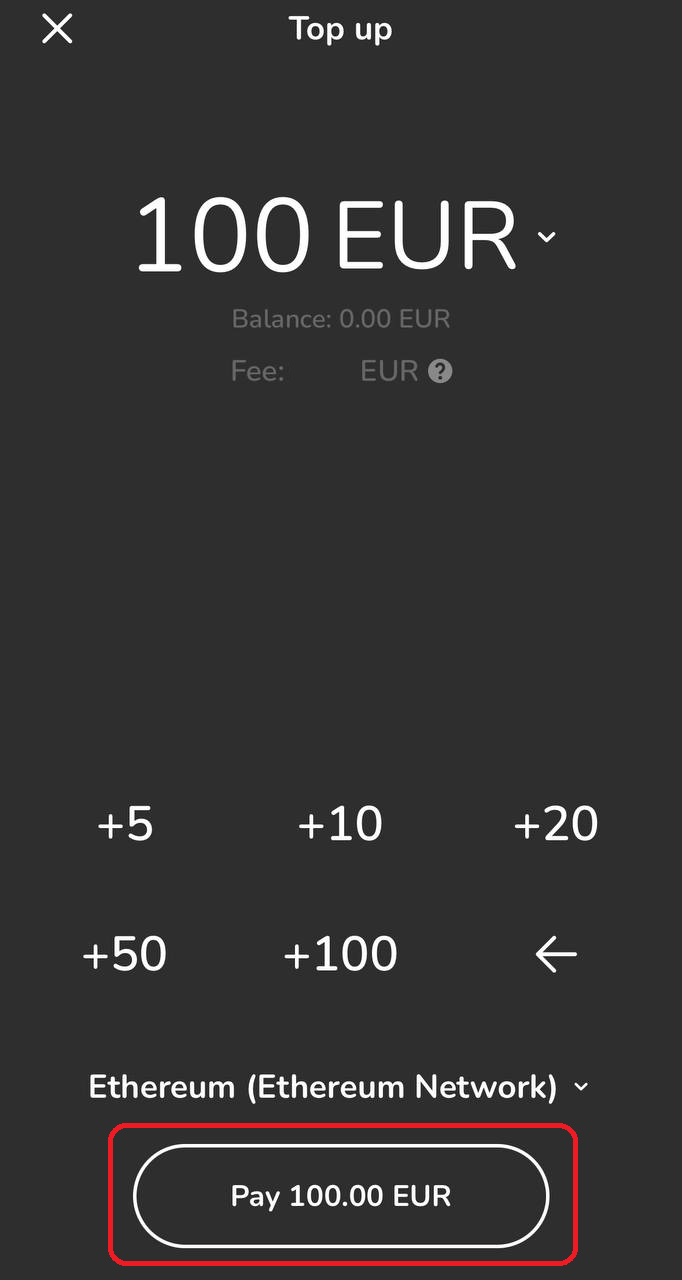Screen dimensions: 682x1280
Task: Change the Ethereum Network payment method
Action: [340, 1087]
